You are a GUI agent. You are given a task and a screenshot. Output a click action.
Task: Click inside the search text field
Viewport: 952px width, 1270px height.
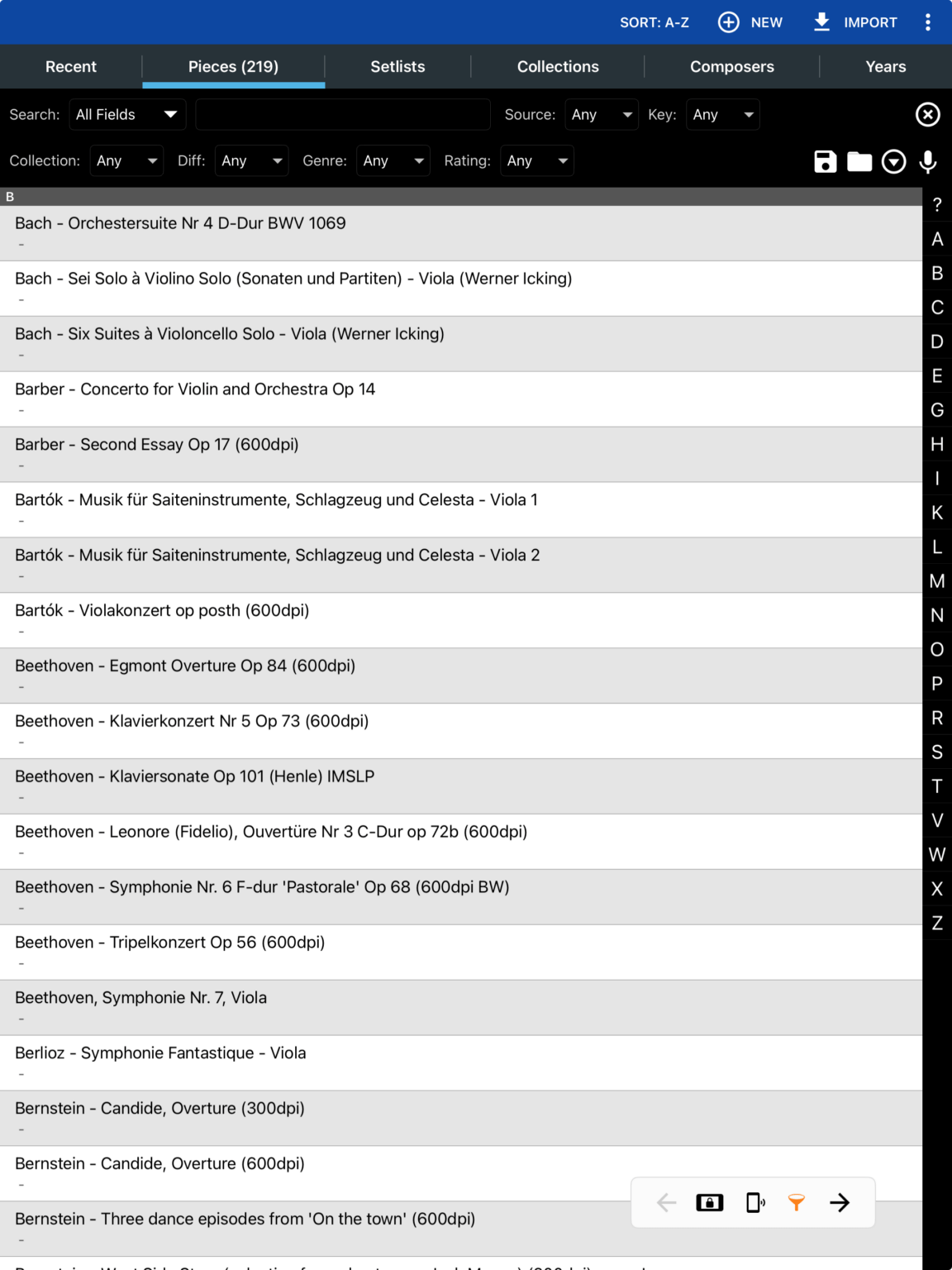(x=342, y=114)
